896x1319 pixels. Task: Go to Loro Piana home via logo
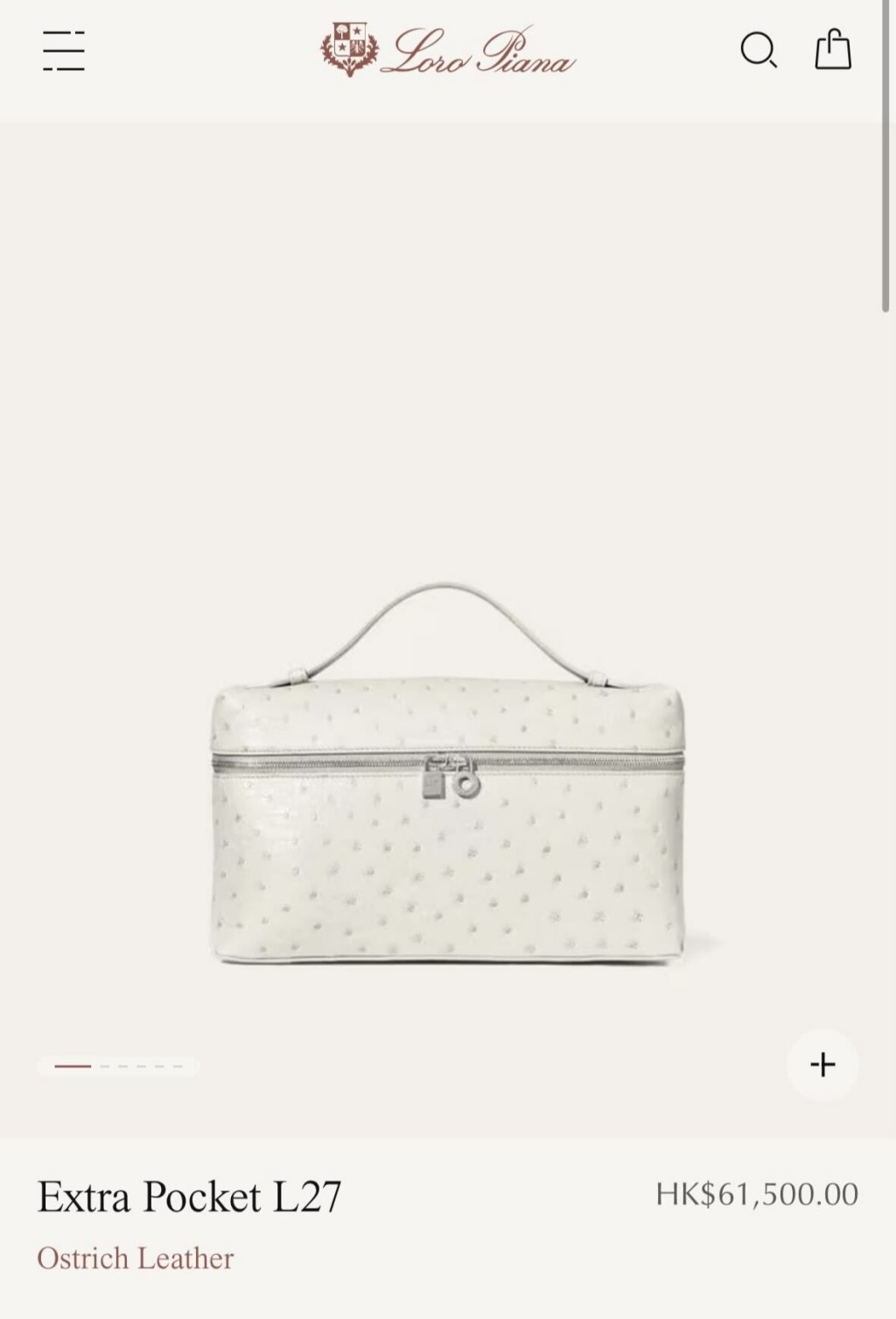[x=447, y=51]
